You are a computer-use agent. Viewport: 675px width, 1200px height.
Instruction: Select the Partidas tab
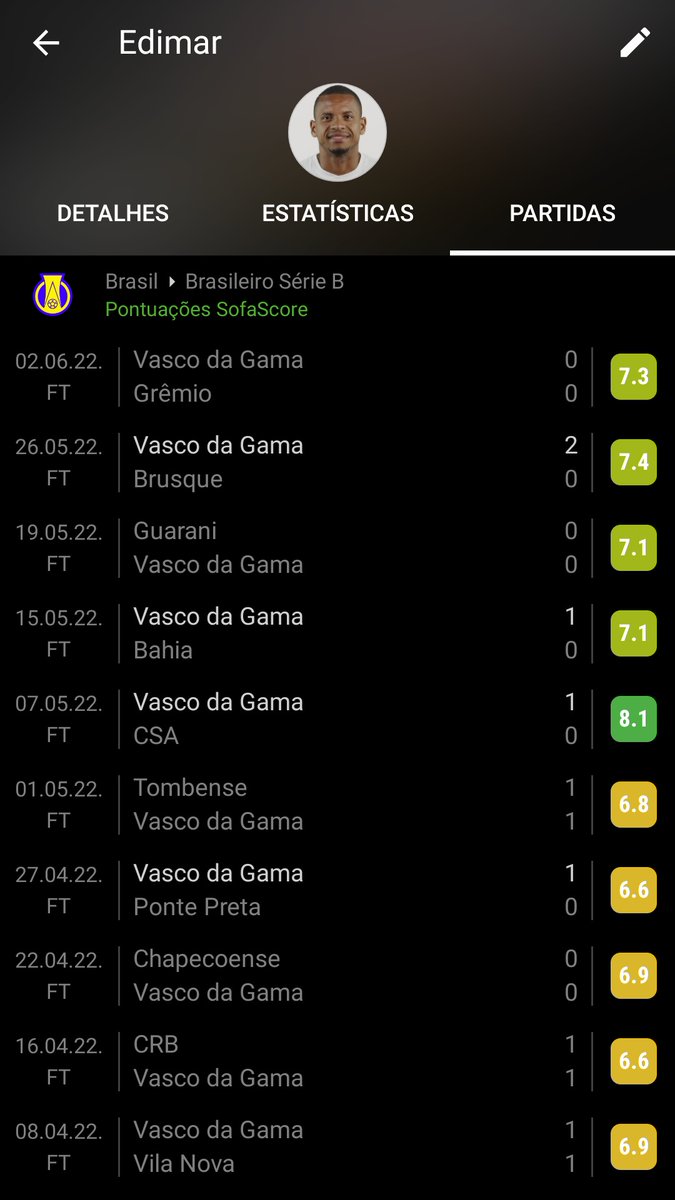tap(562, 213)
